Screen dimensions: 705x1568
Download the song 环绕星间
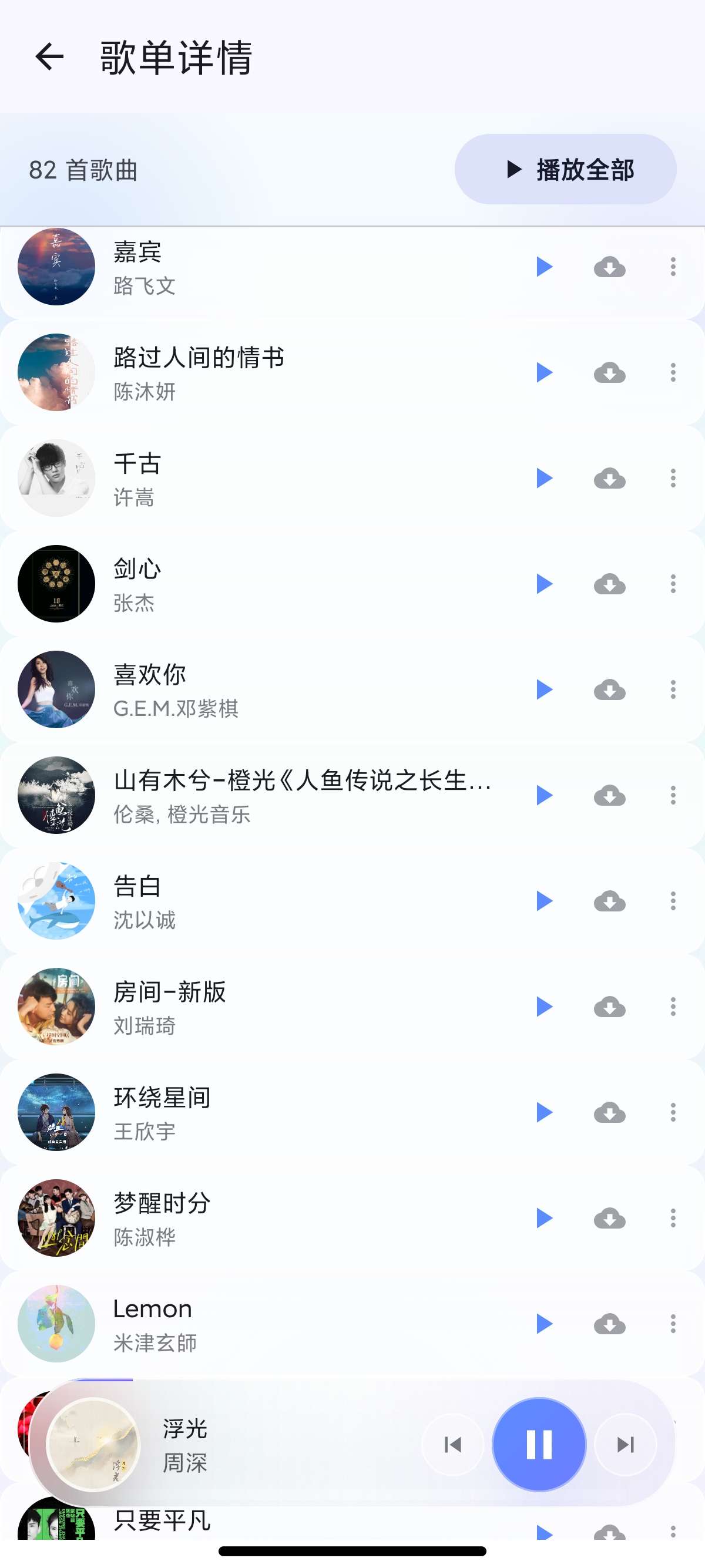click(609, 1113)
